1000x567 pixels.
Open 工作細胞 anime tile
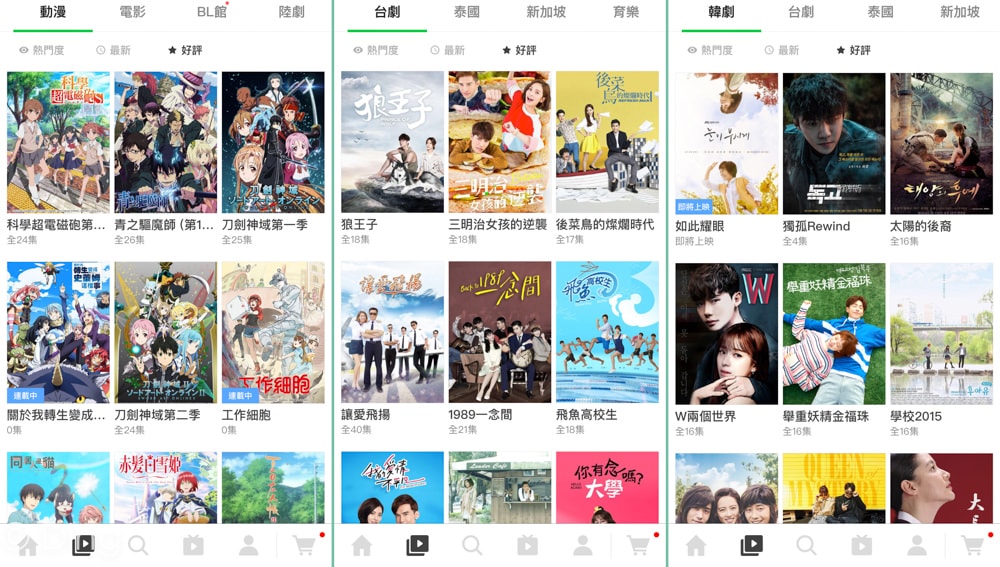(273, 332)
